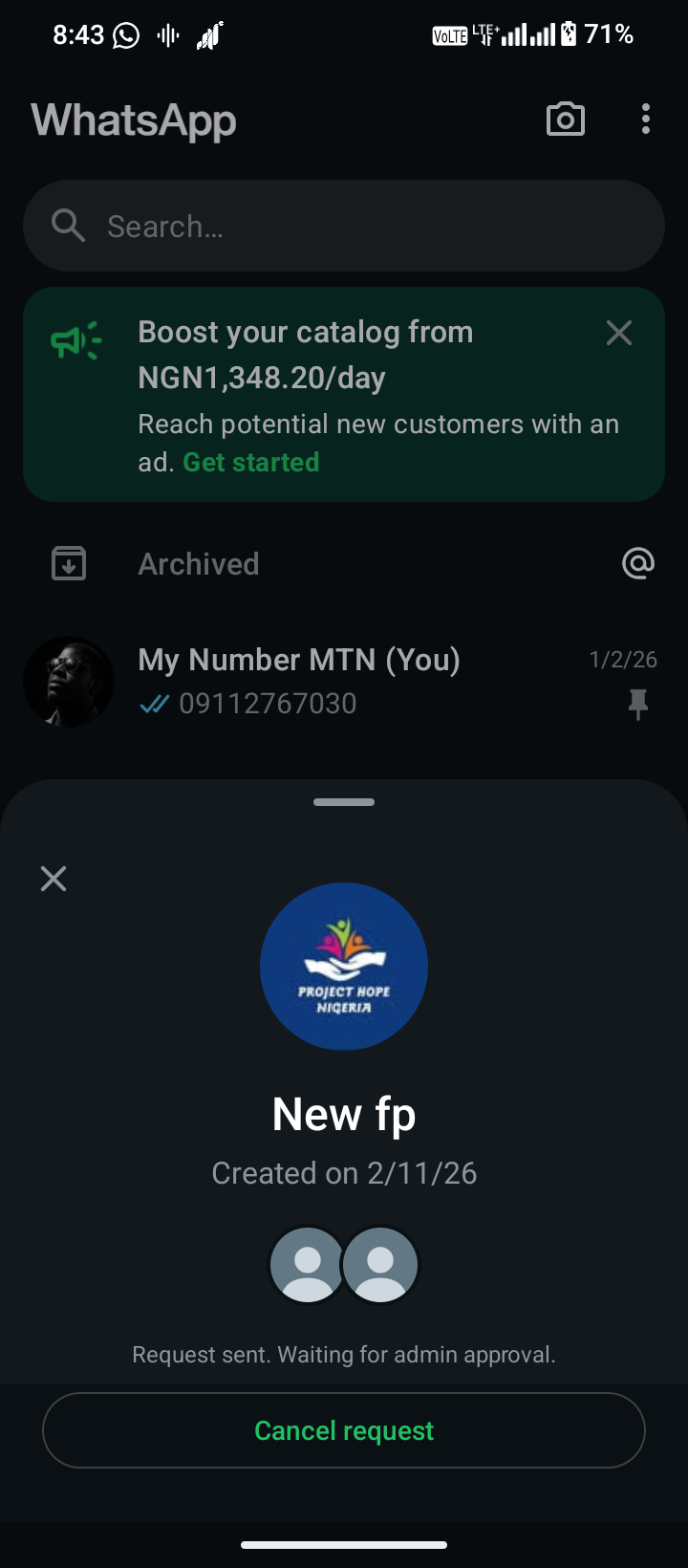
Task: Open the camera from the top bar
Action: coord(566,120)
